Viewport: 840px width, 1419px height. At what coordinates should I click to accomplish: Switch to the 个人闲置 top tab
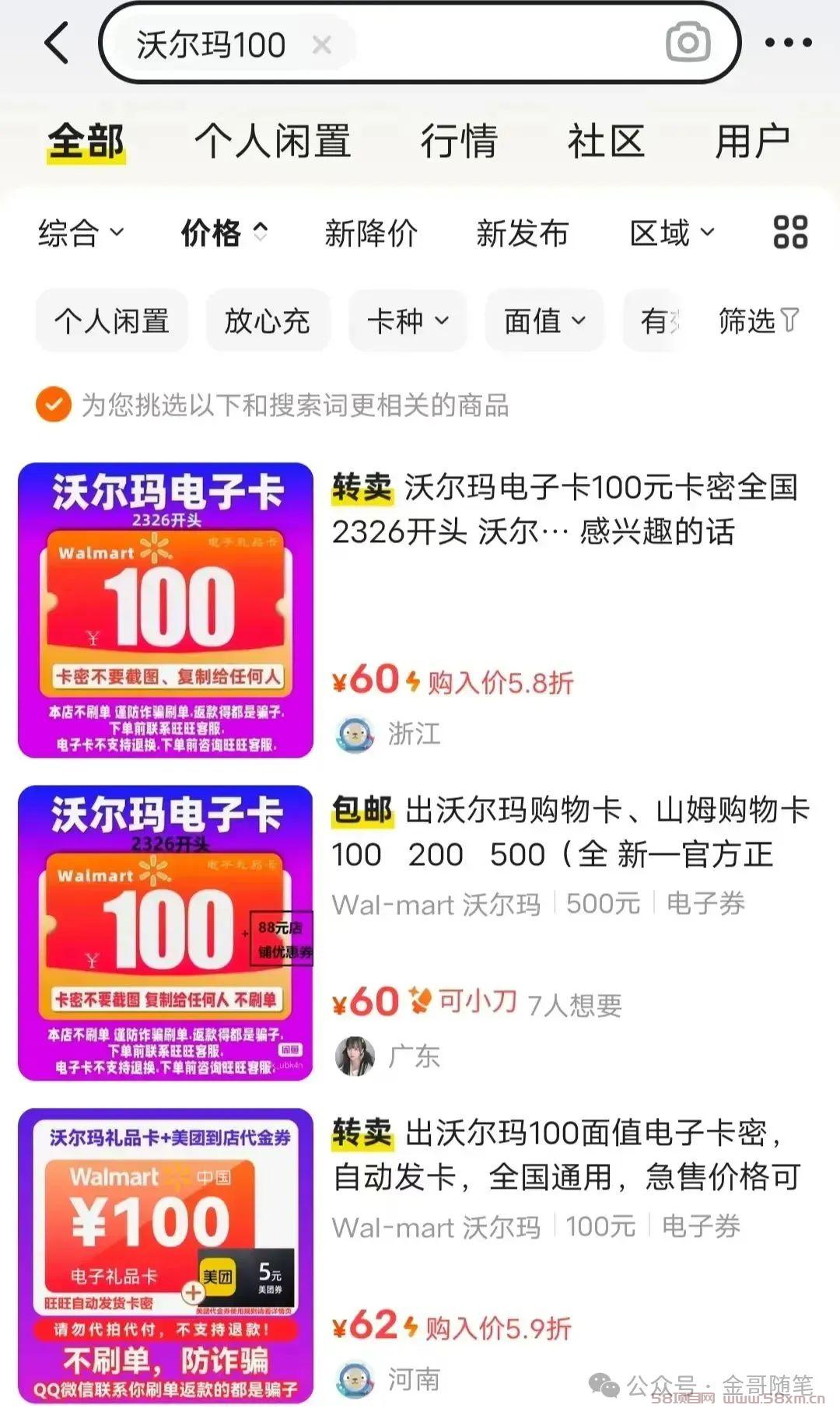point(273,142)
